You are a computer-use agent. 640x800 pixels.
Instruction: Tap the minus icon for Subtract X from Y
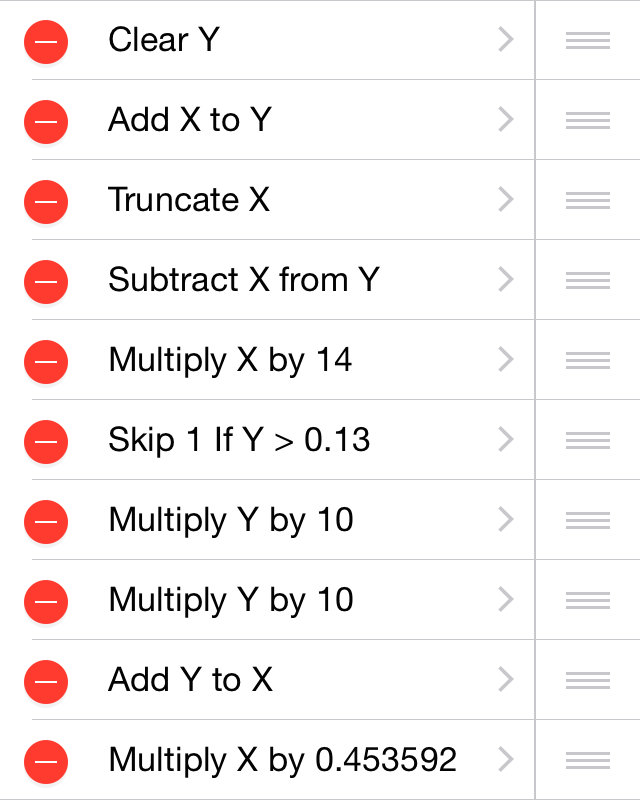point(46,281)
